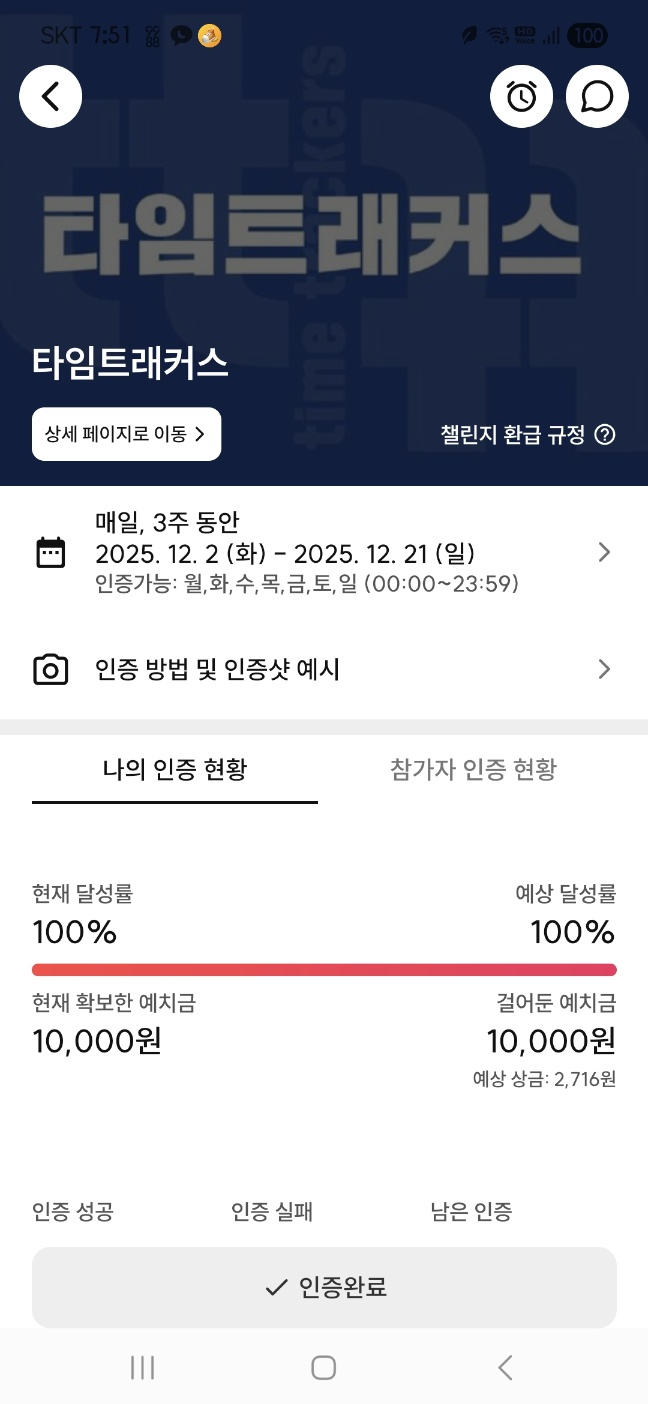
Task: Tap the system home button
Action: click(323, 1367)
